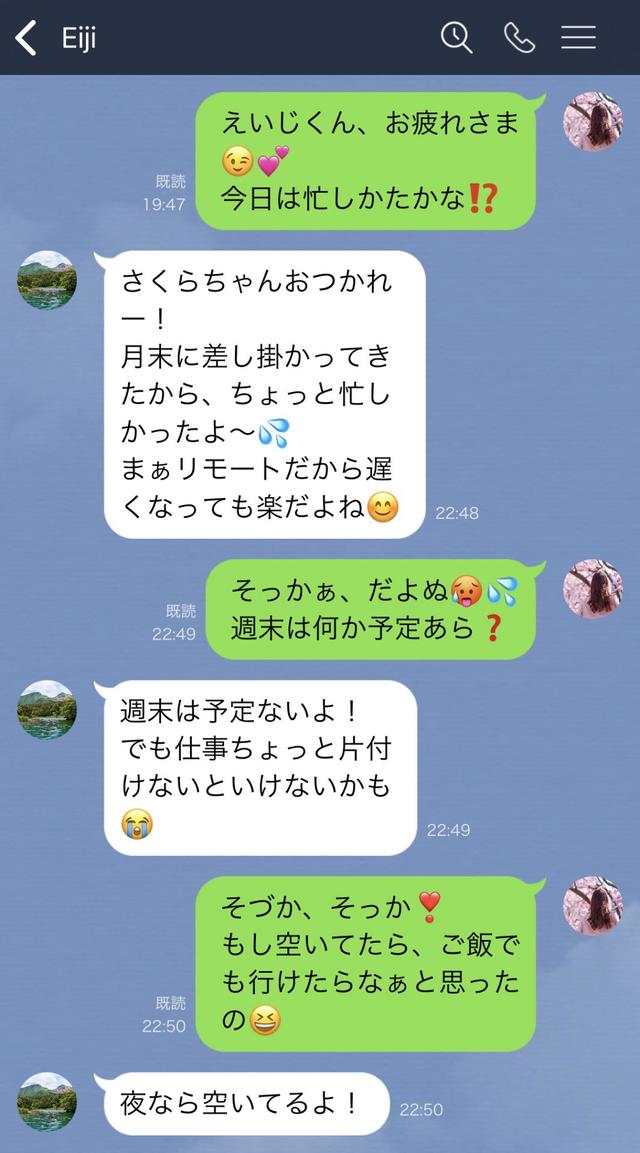This screenshot has width=640, height=1153.
Task: Go back to the chat list
Action: 27,38
